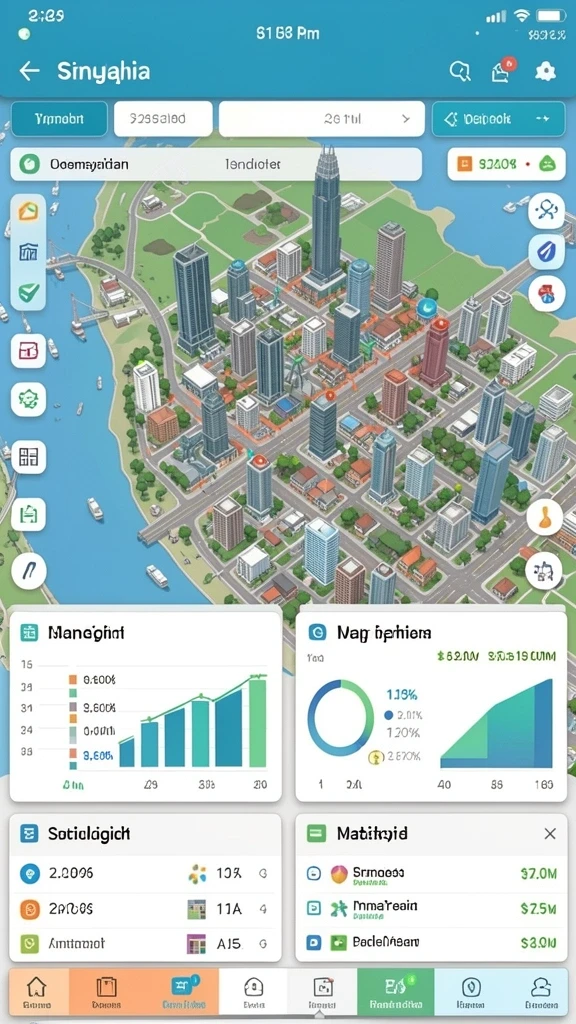576x1024 pixels.
Task: Expand the Deibeok dropdown button
Action: pyautogui.click(x=498, y=119)
